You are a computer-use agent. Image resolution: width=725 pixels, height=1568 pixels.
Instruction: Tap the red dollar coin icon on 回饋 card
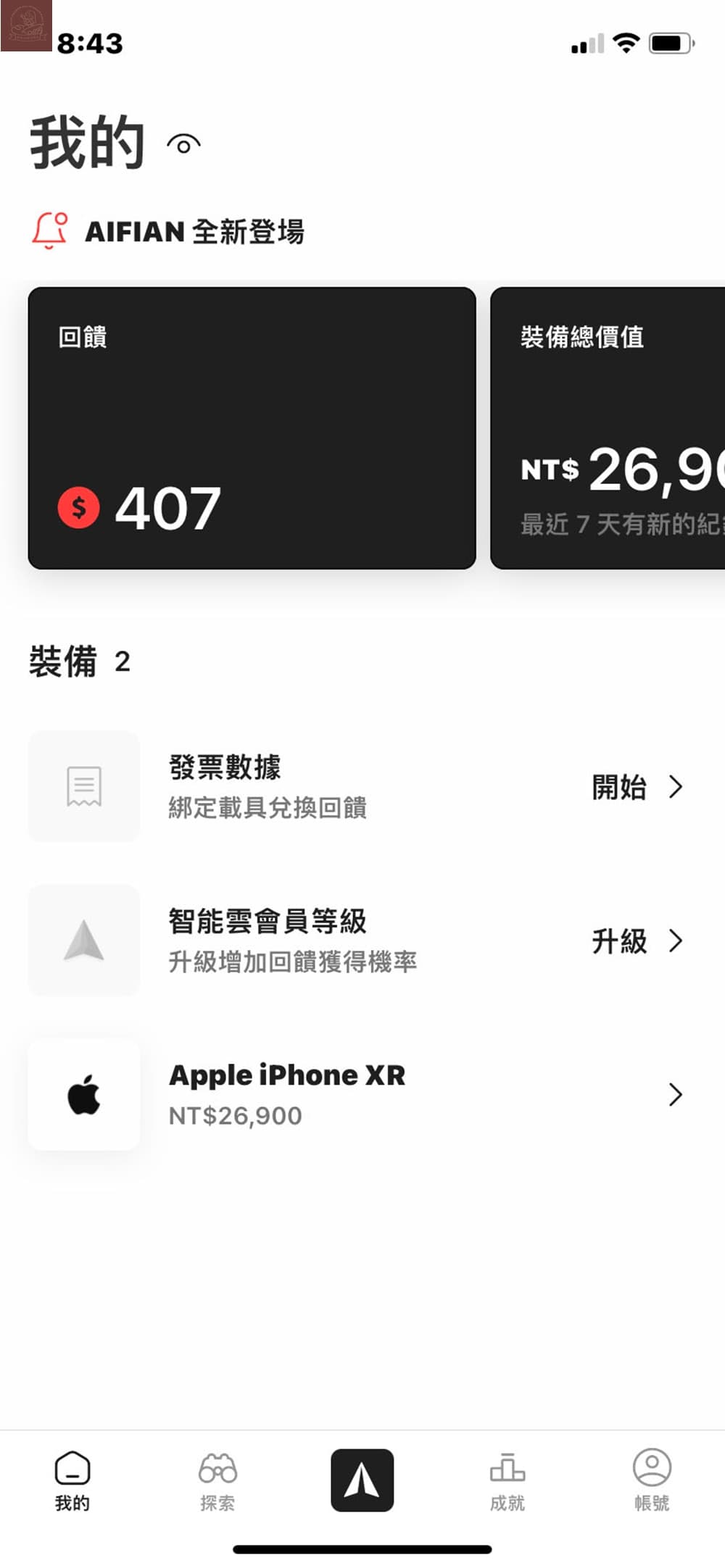point(78,508)
